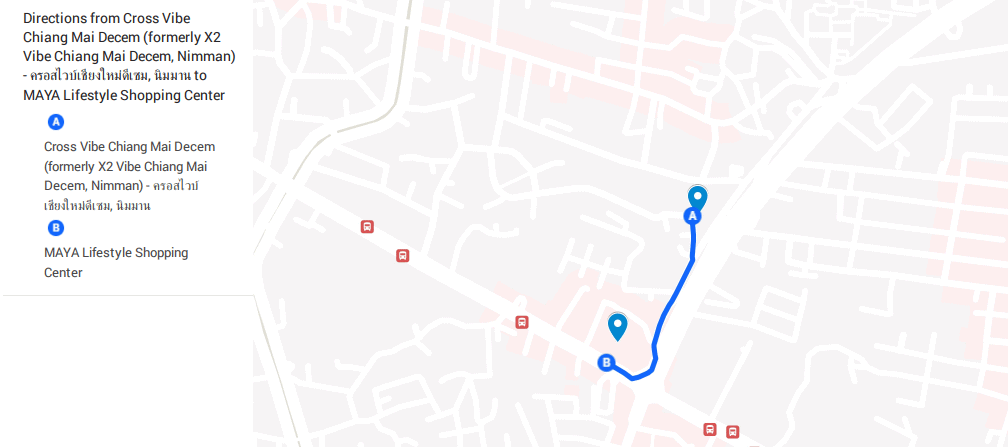Tap route endpoint marker B on map
This screenshot has height=447, width=1008.
pyautogui.click(x=605, y=363)
